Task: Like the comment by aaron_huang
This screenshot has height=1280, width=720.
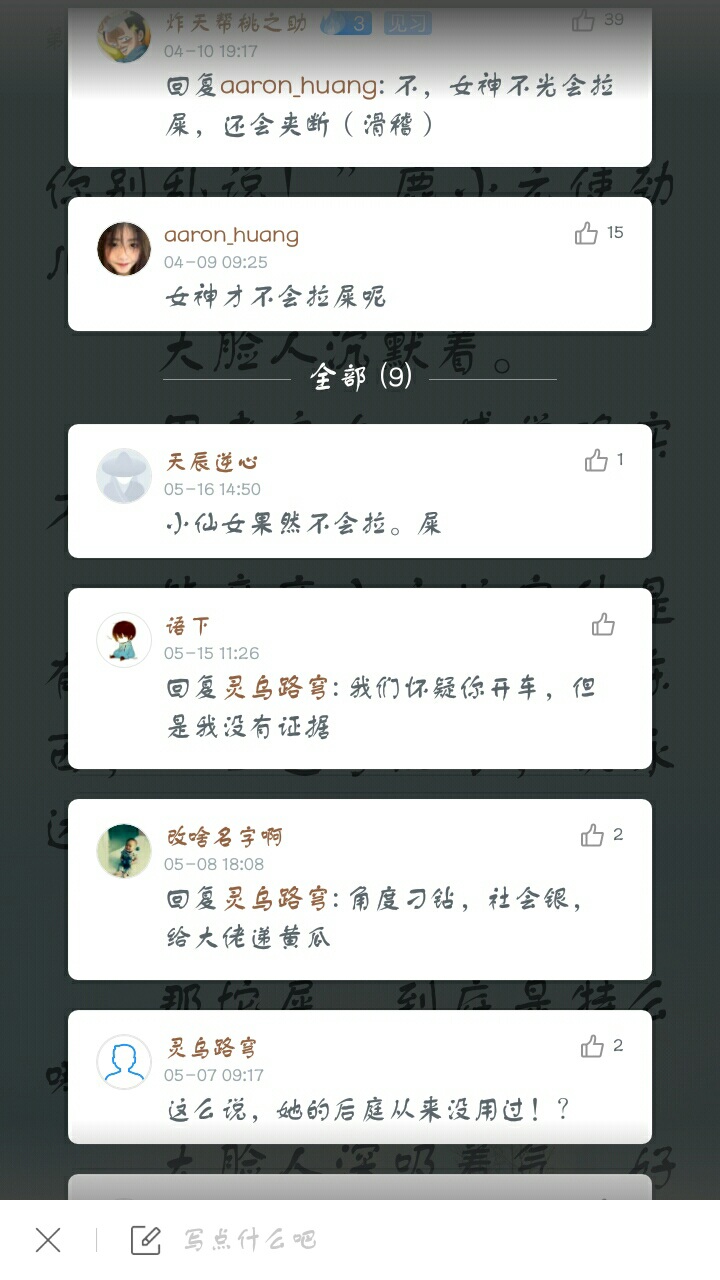Action: tap(586, 234)
